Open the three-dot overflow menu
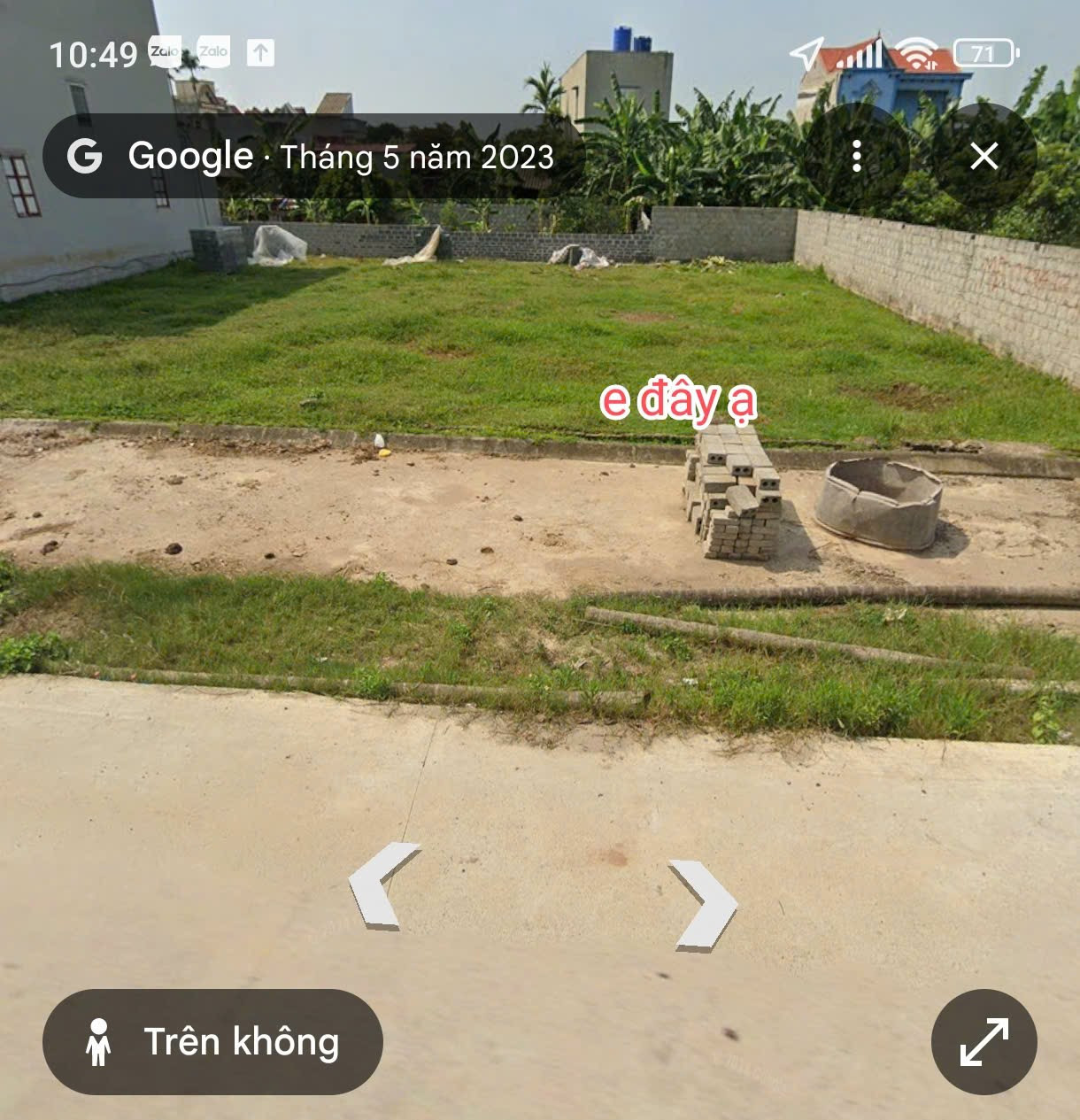 pyautogui.click(x=856, y=157)
